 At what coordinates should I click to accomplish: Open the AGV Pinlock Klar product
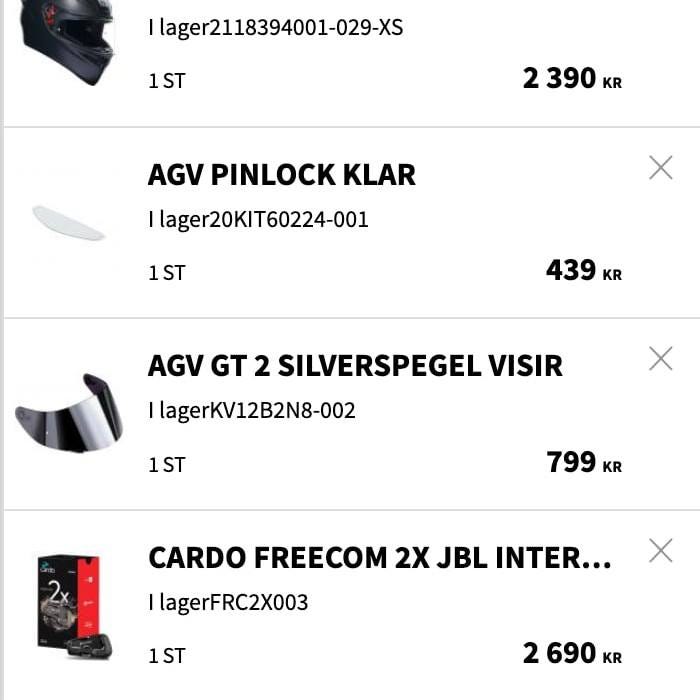281,175
